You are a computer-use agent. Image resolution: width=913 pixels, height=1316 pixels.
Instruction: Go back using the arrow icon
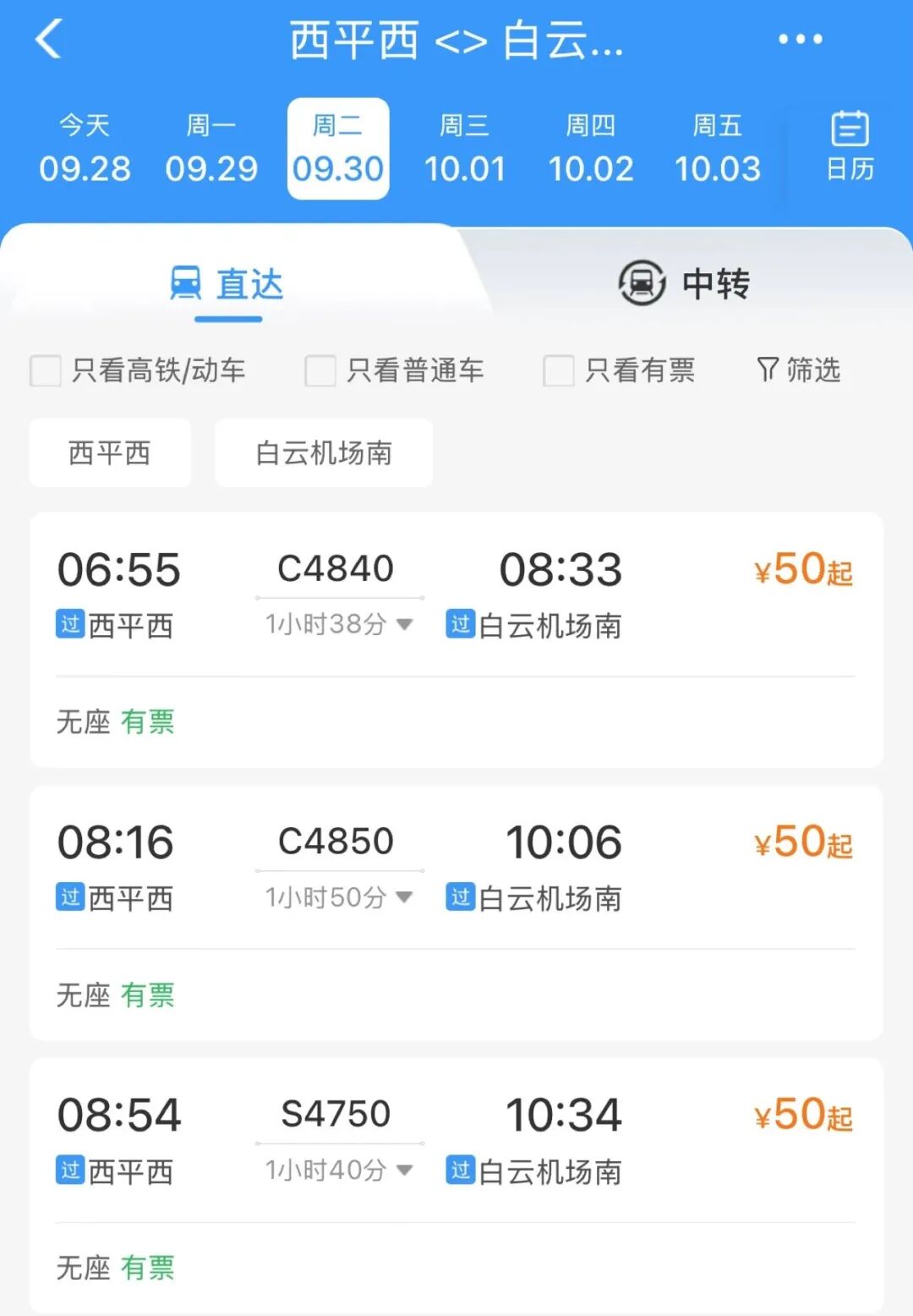(49, 40)
